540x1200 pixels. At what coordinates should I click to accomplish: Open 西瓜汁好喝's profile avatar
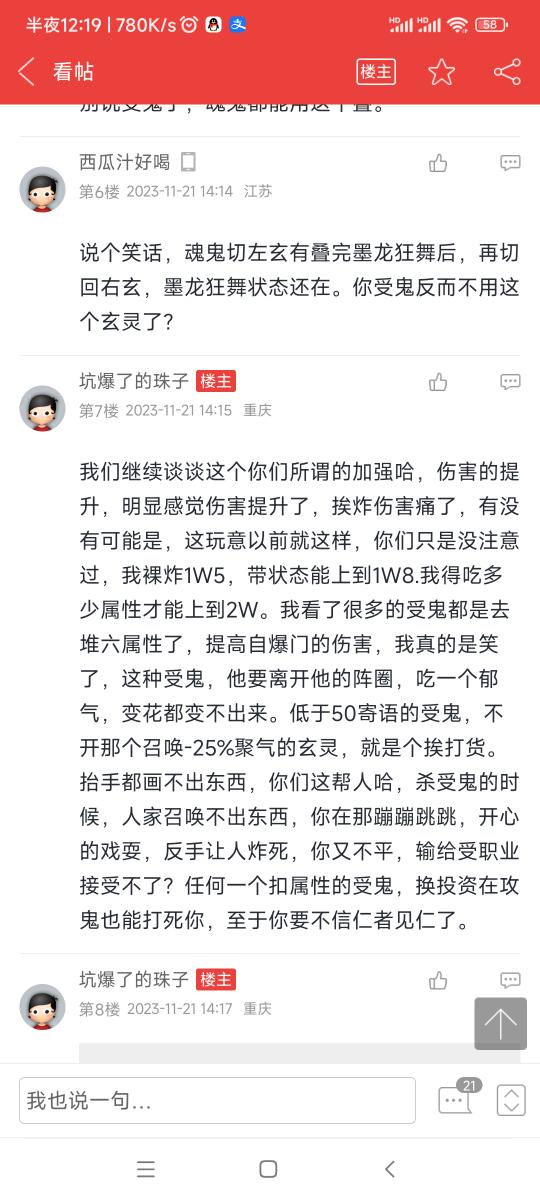42,189
